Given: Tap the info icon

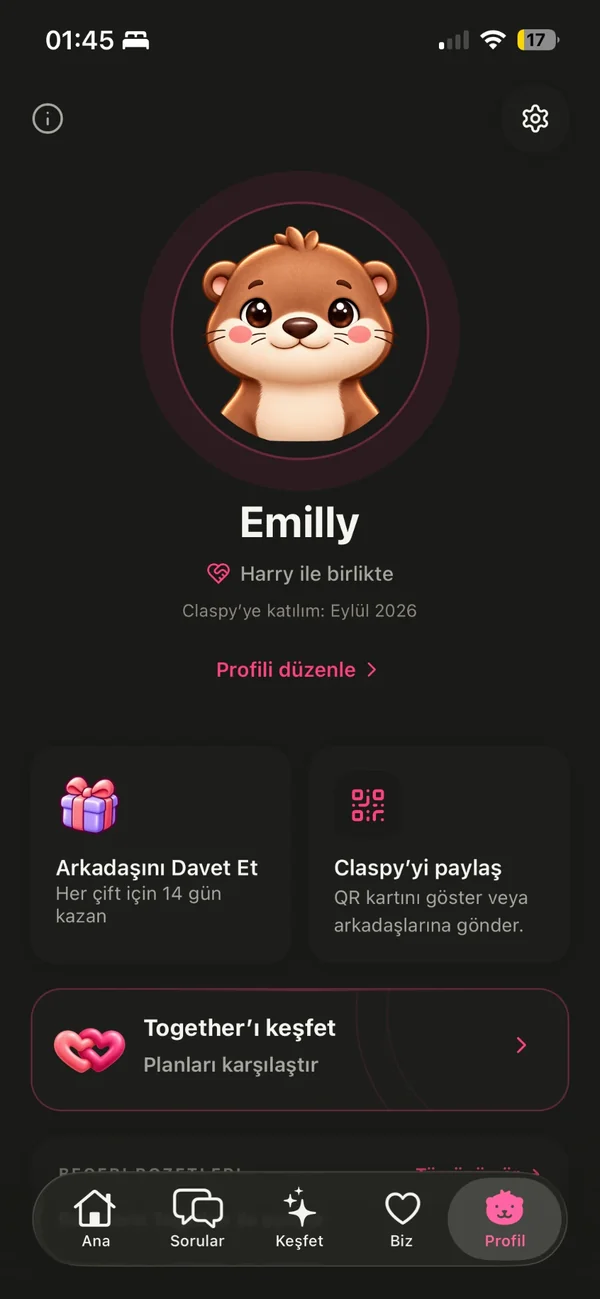Looking at the screenshot, I should point(47,119).
